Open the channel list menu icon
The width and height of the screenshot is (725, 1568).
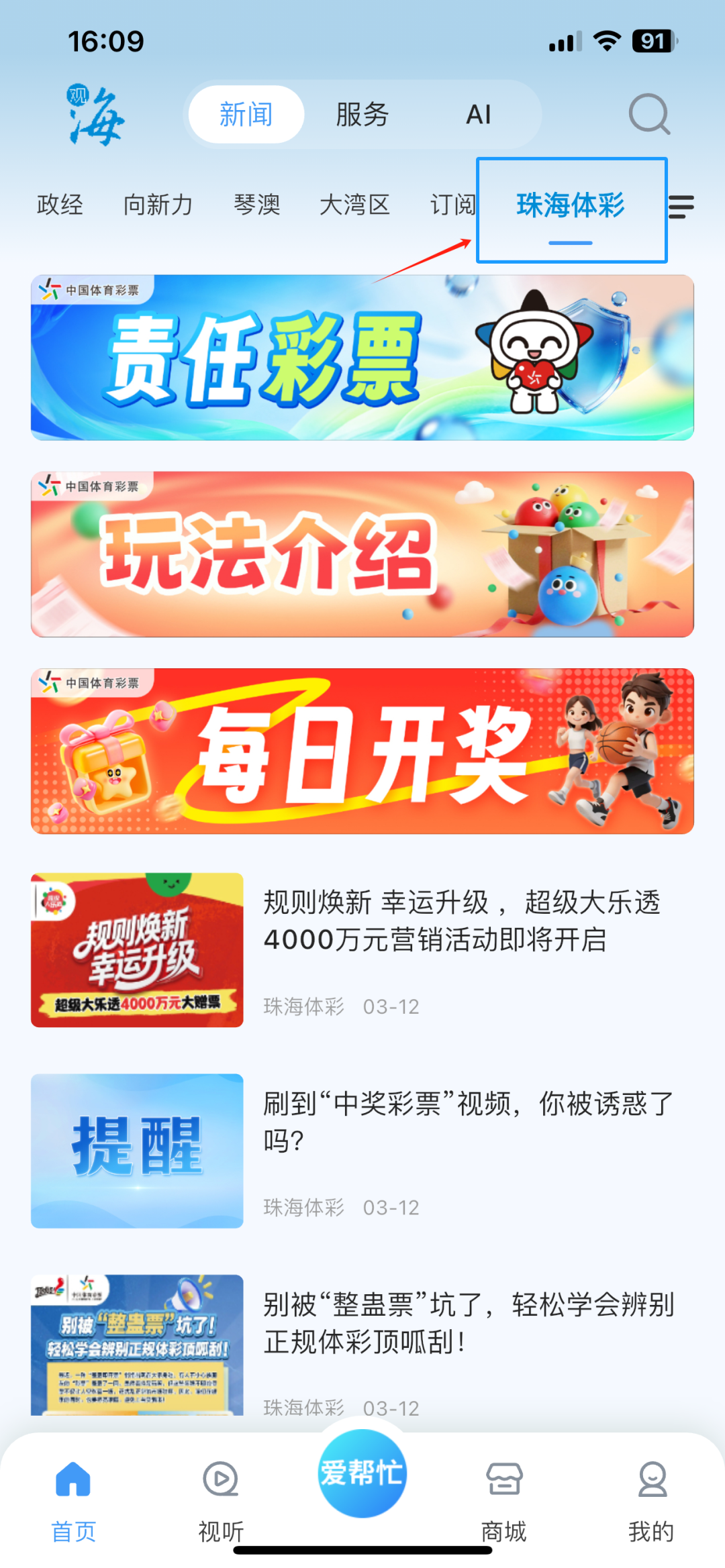pos(681,206)
